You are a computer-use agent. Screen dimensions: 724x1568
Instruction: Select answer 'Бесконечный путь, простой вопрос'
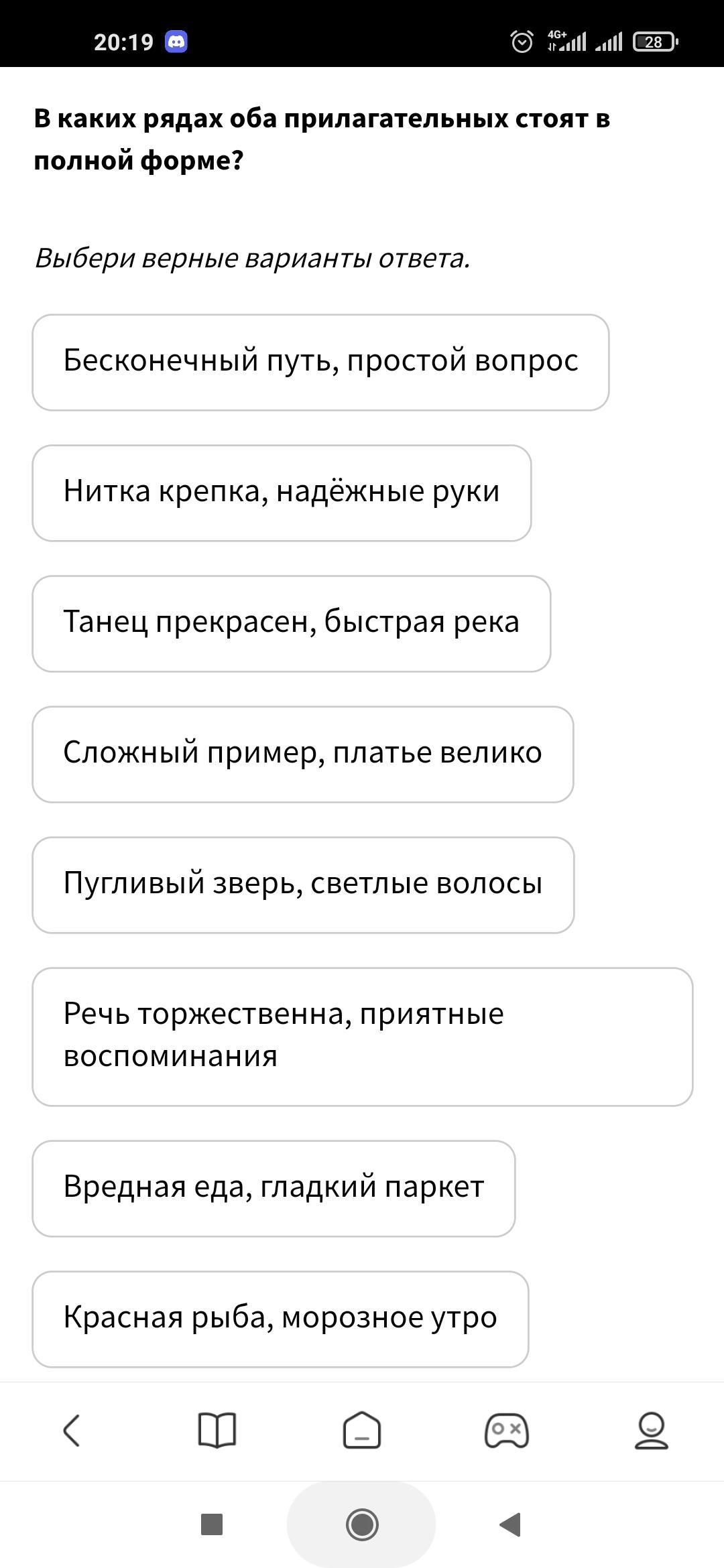point(320,363)
